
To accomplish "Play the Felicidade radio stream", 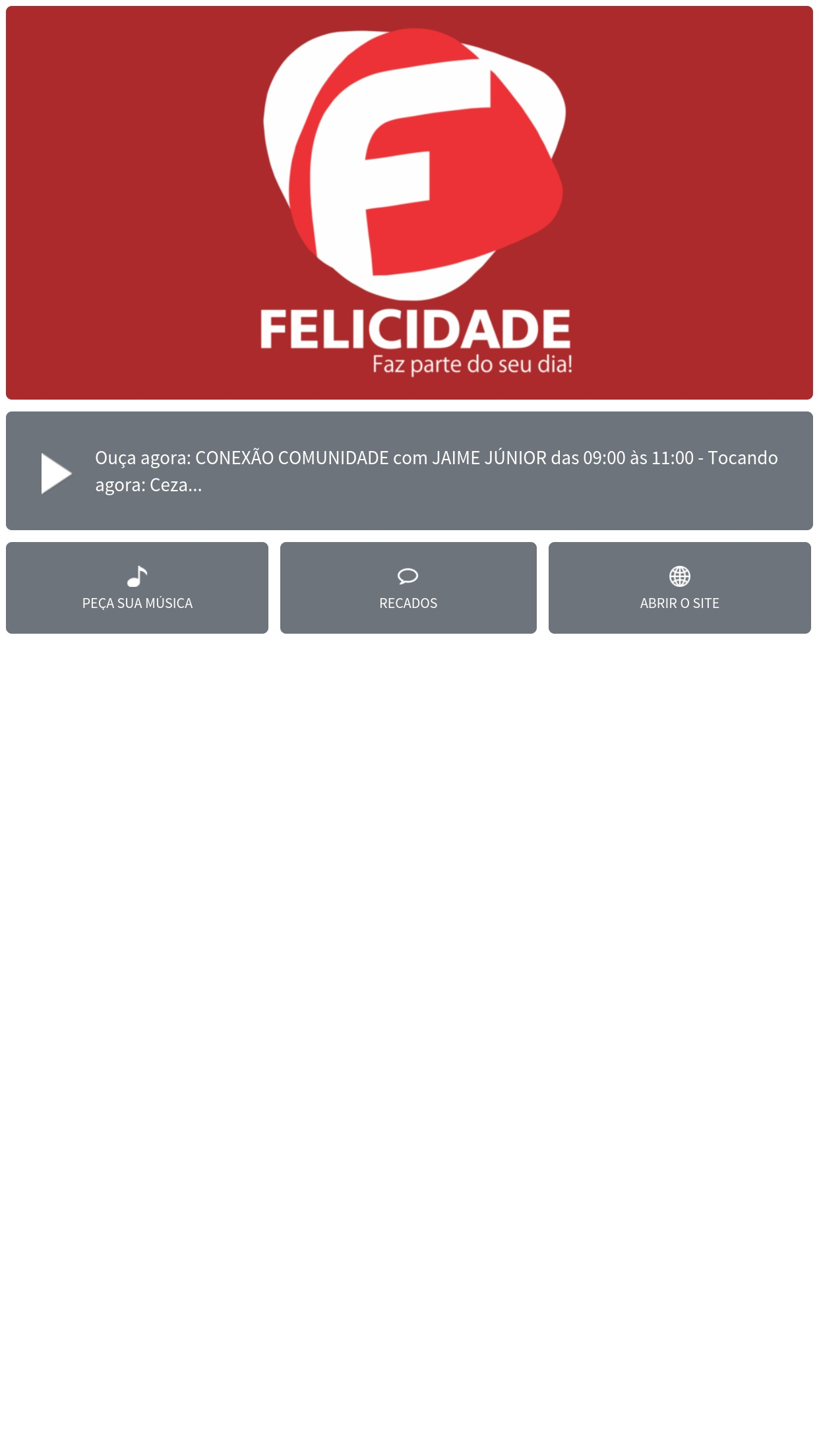I will coord(56,473).
